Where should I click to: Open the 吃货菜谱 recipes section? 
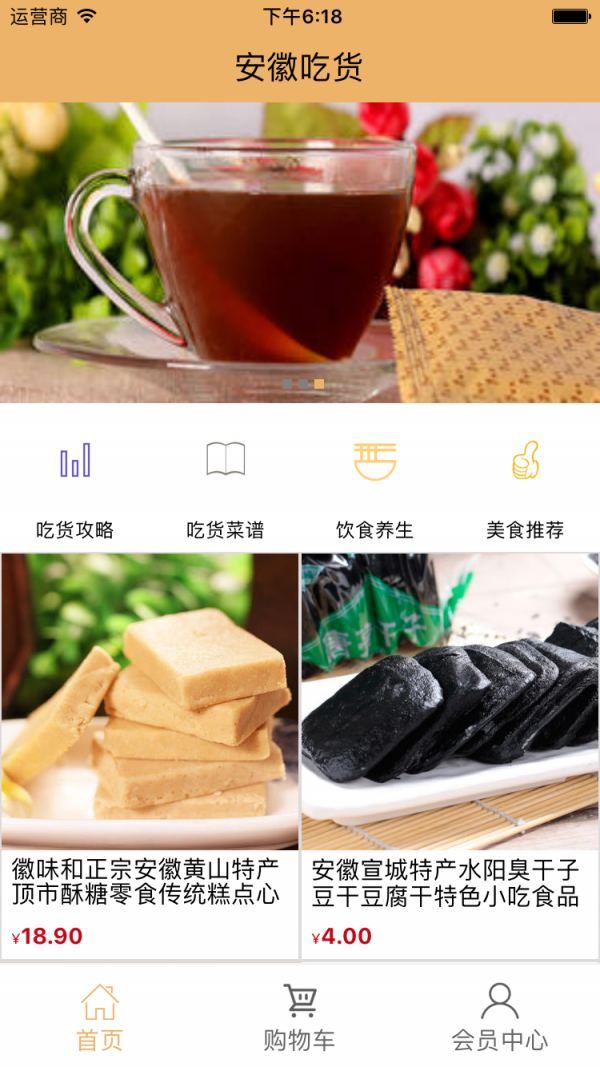(225, 485)
